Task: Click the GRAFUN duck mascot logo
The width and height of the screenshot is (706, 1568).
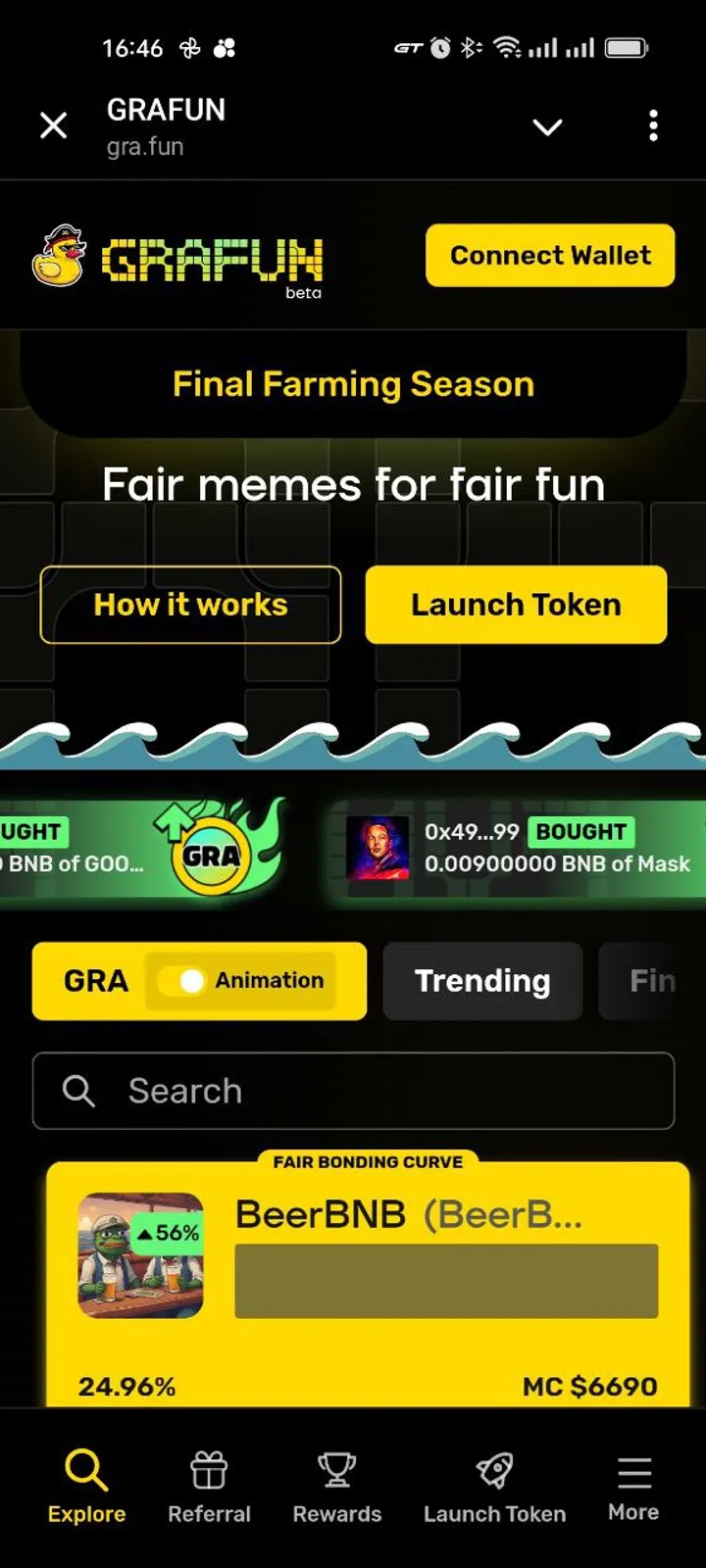Action: 61,256
